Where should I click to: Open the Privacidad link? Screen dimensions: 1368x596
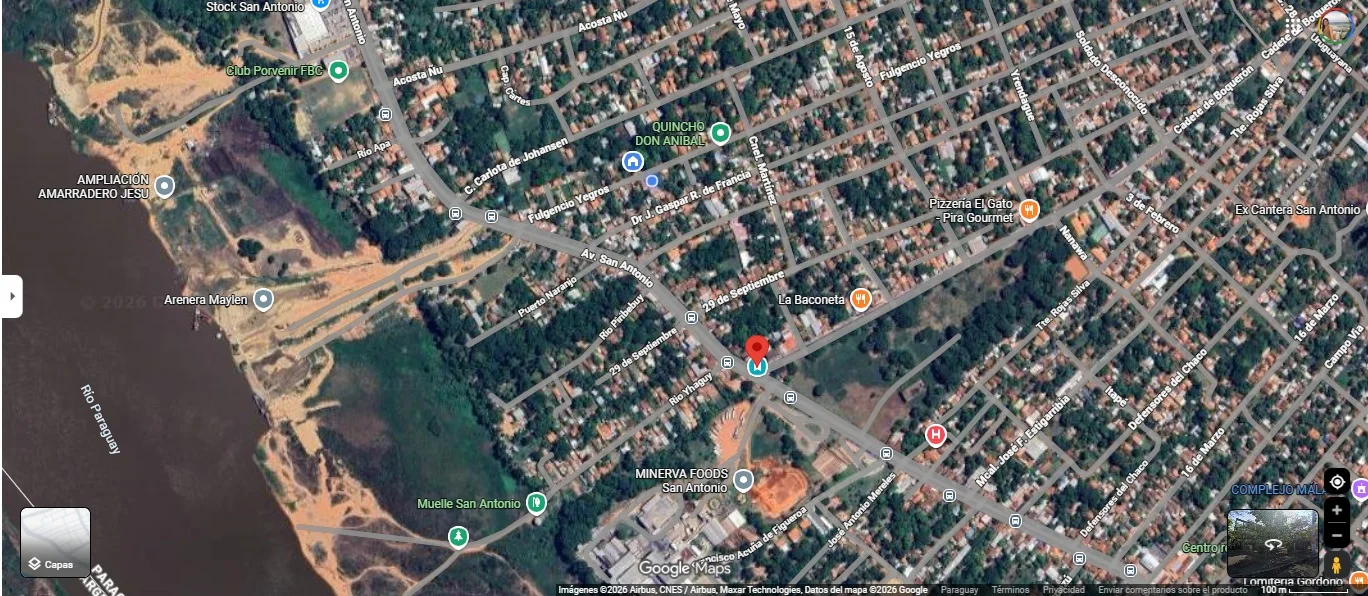coord(1064,590)
